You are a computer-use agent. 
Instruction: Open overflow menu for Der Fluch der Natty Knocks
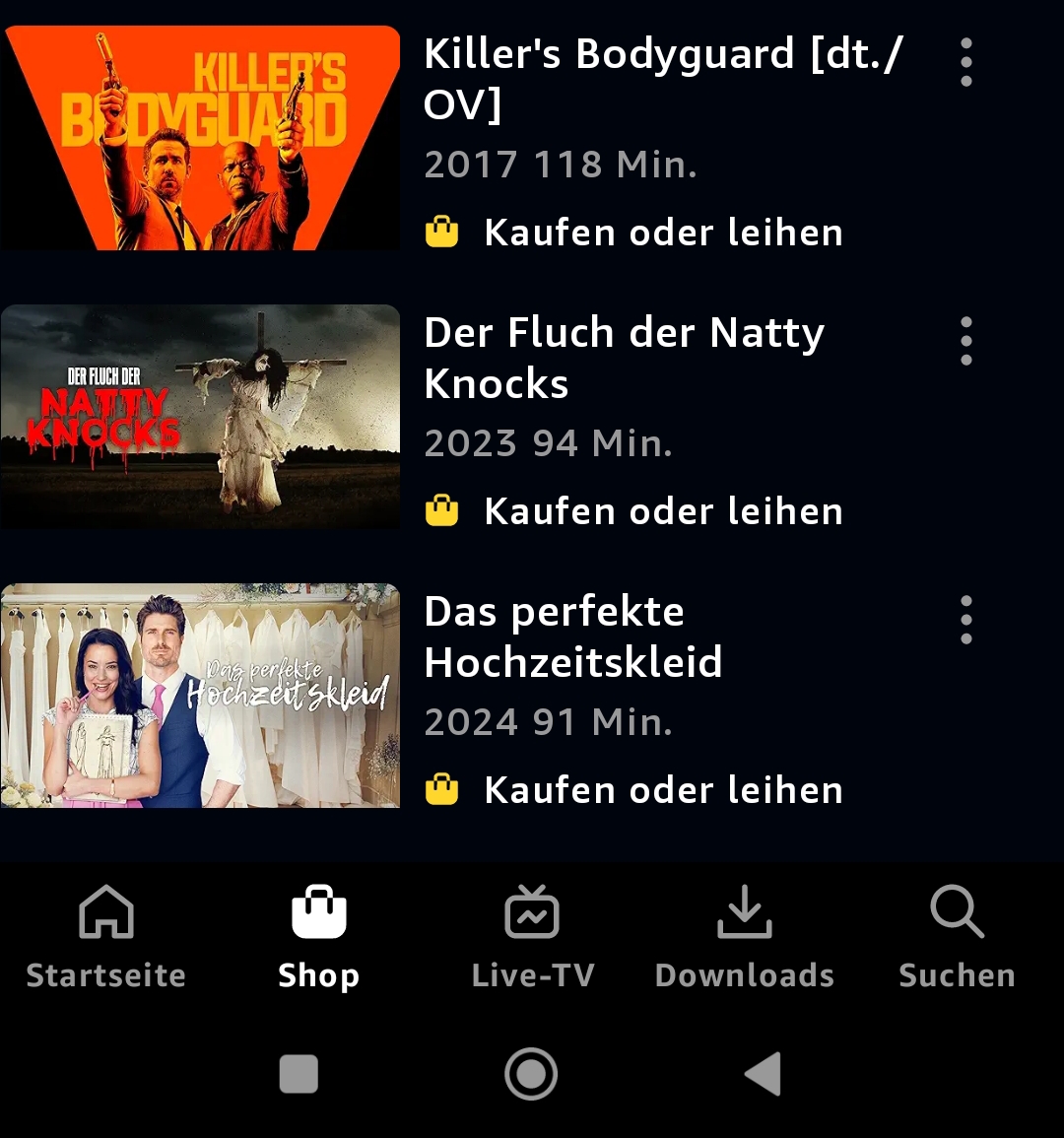(966, 341)
